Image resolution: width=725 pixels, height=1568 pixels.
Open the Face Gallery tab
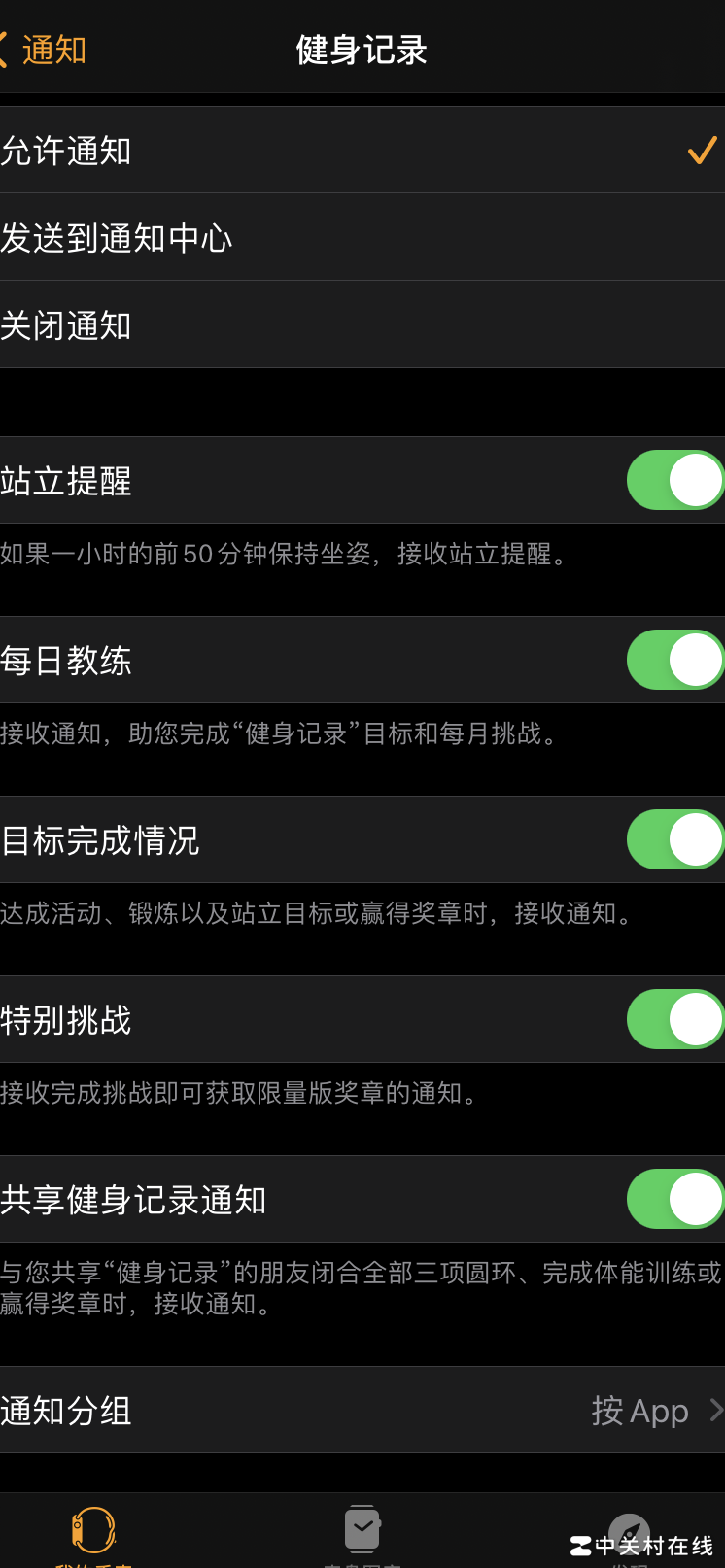(x=362, y=1532)
